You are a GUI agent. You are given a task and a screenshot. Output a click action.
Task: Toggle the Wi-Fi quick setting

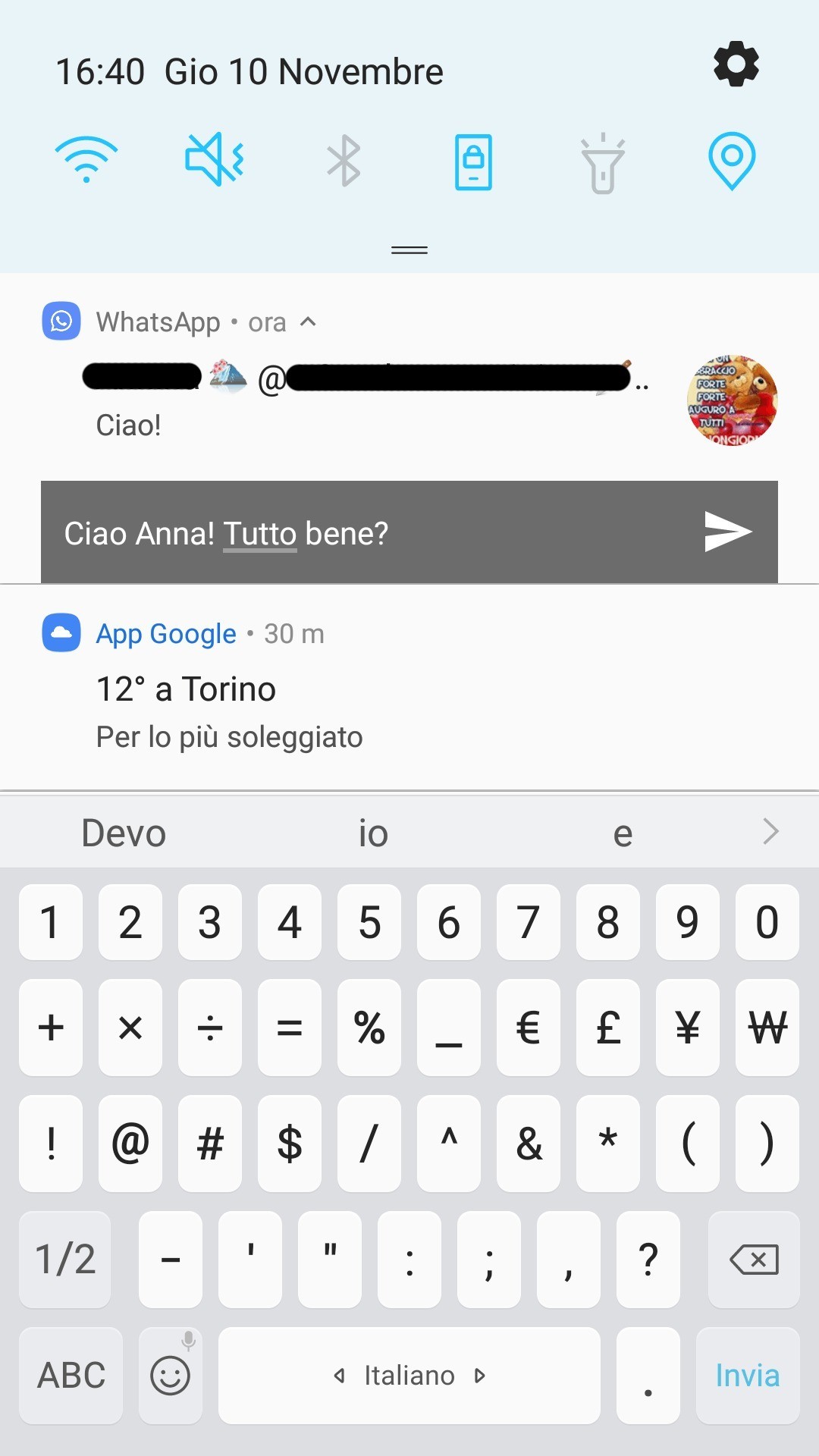(x=86, y=160)
